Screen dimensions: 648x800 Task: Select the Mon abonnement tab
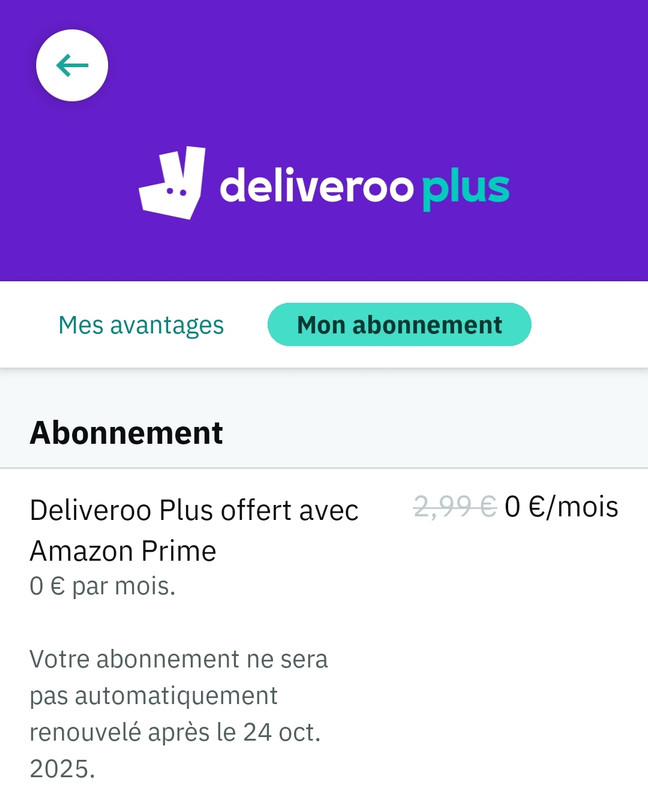pyautogui.click(x=399, y=325)
